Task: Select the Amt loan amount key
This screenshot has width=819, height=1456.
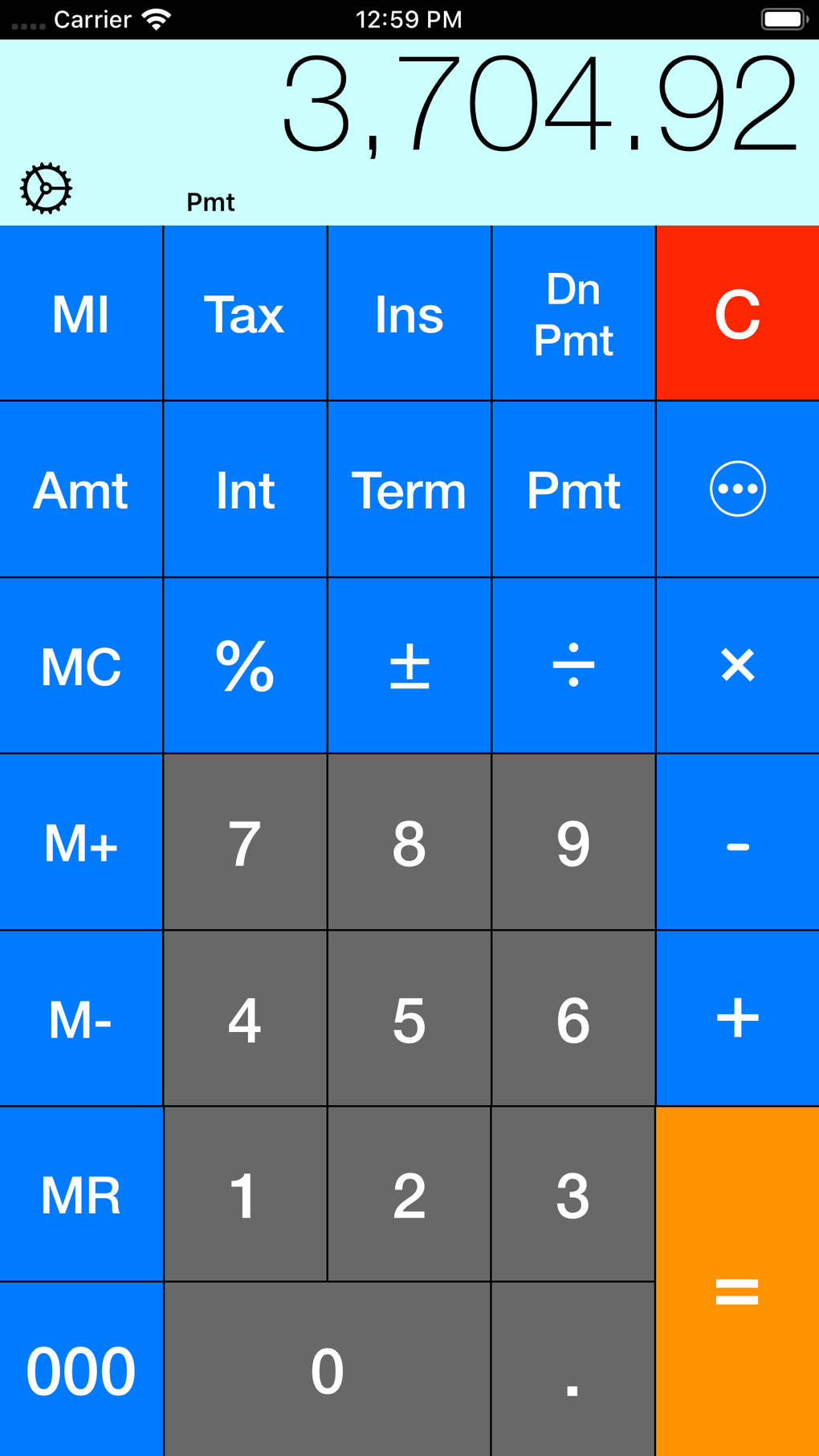Action: click(x=81, y=489)
